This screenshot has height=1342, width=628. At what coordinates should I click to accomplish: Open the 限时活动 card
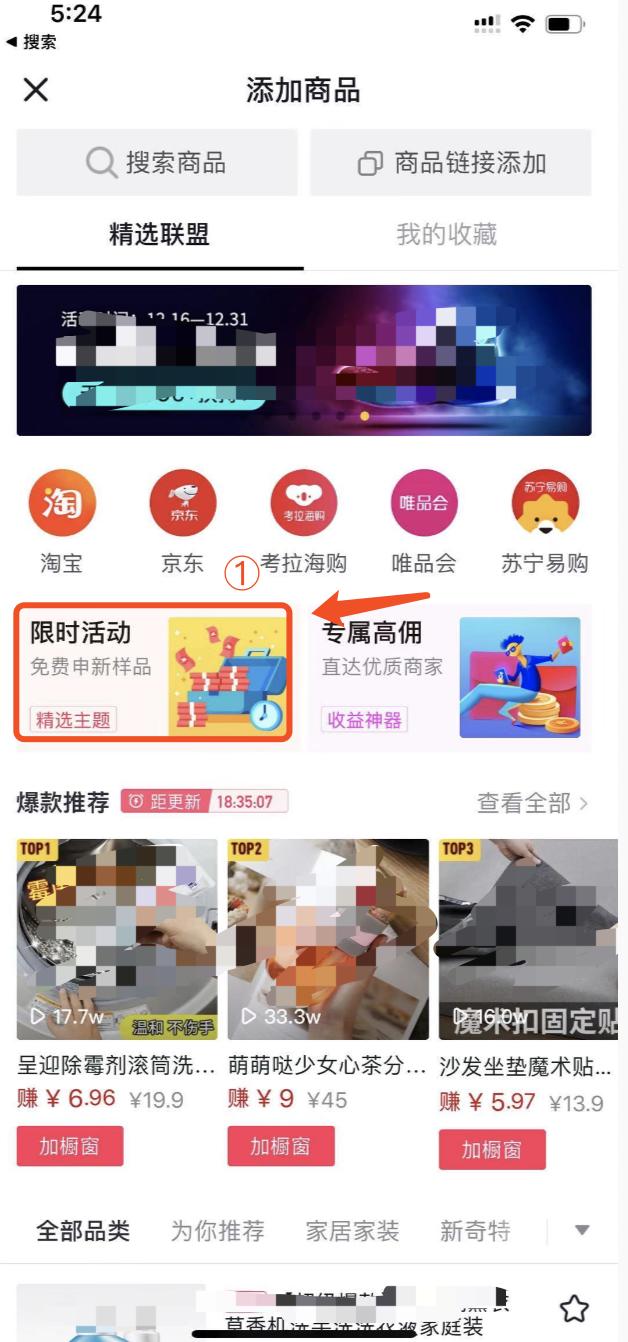153,673
